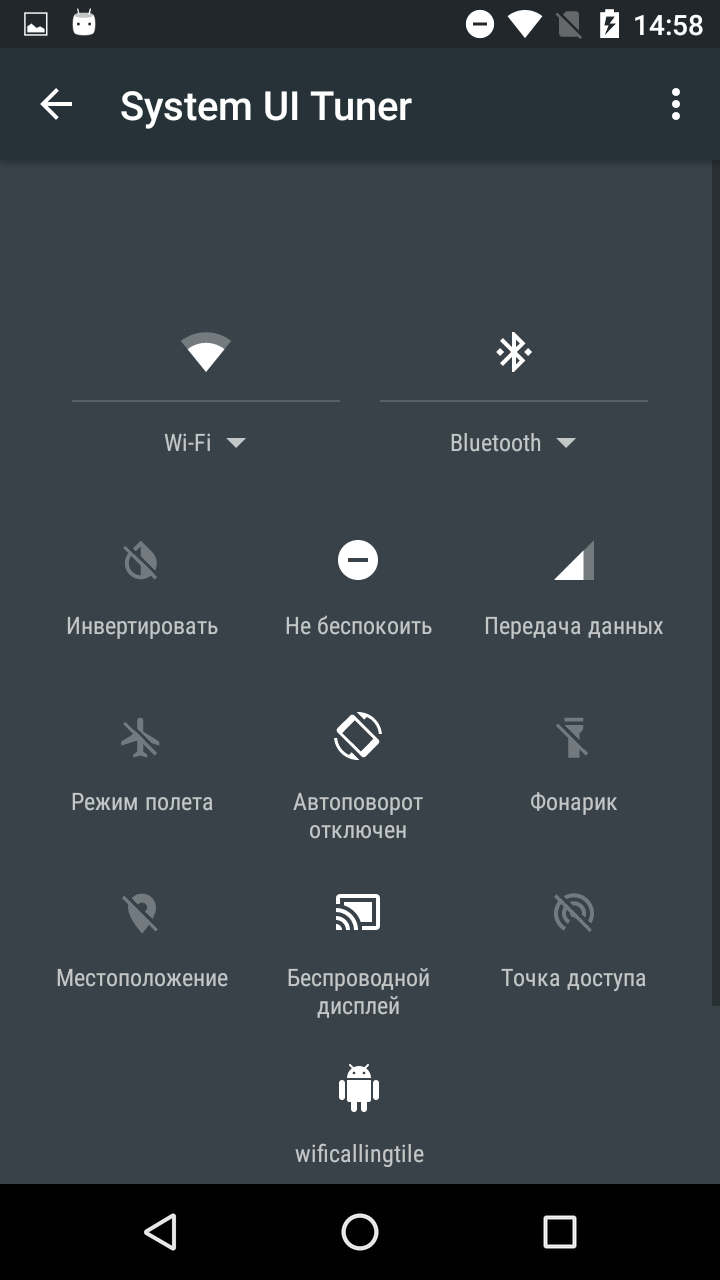Expand the Wi-Fi dropdown label
The width and height of the screenshot is (720, 1280).
click(x=206, y=443)
